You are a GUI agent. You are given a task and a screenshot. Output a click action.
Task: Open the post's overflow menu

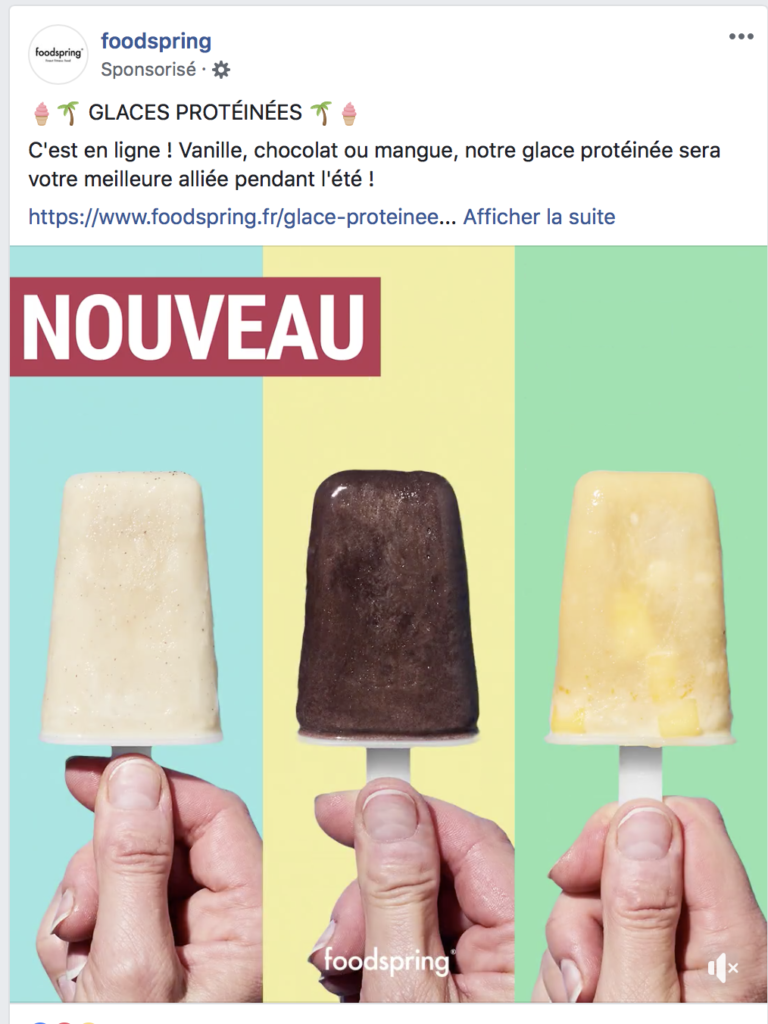(x=740, y=37)
